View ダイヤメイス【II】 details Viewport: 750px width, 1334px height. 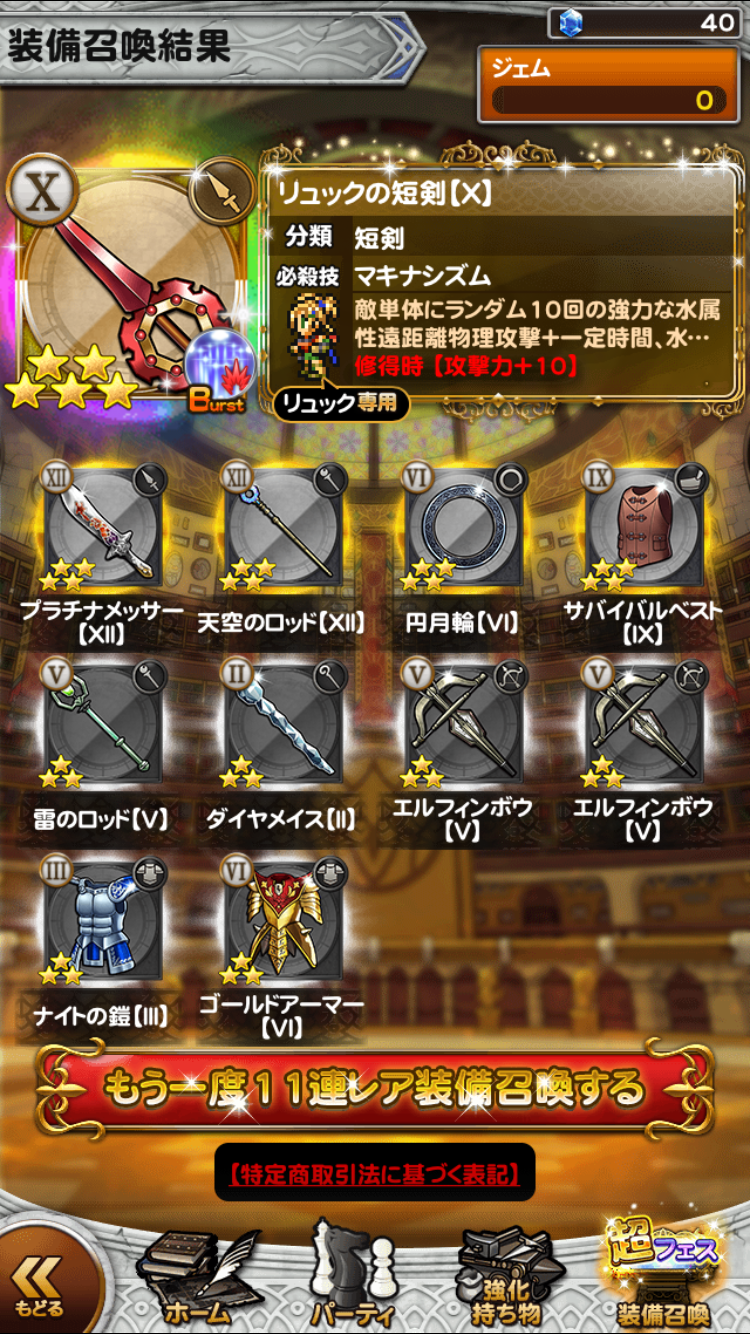point(283,723)
